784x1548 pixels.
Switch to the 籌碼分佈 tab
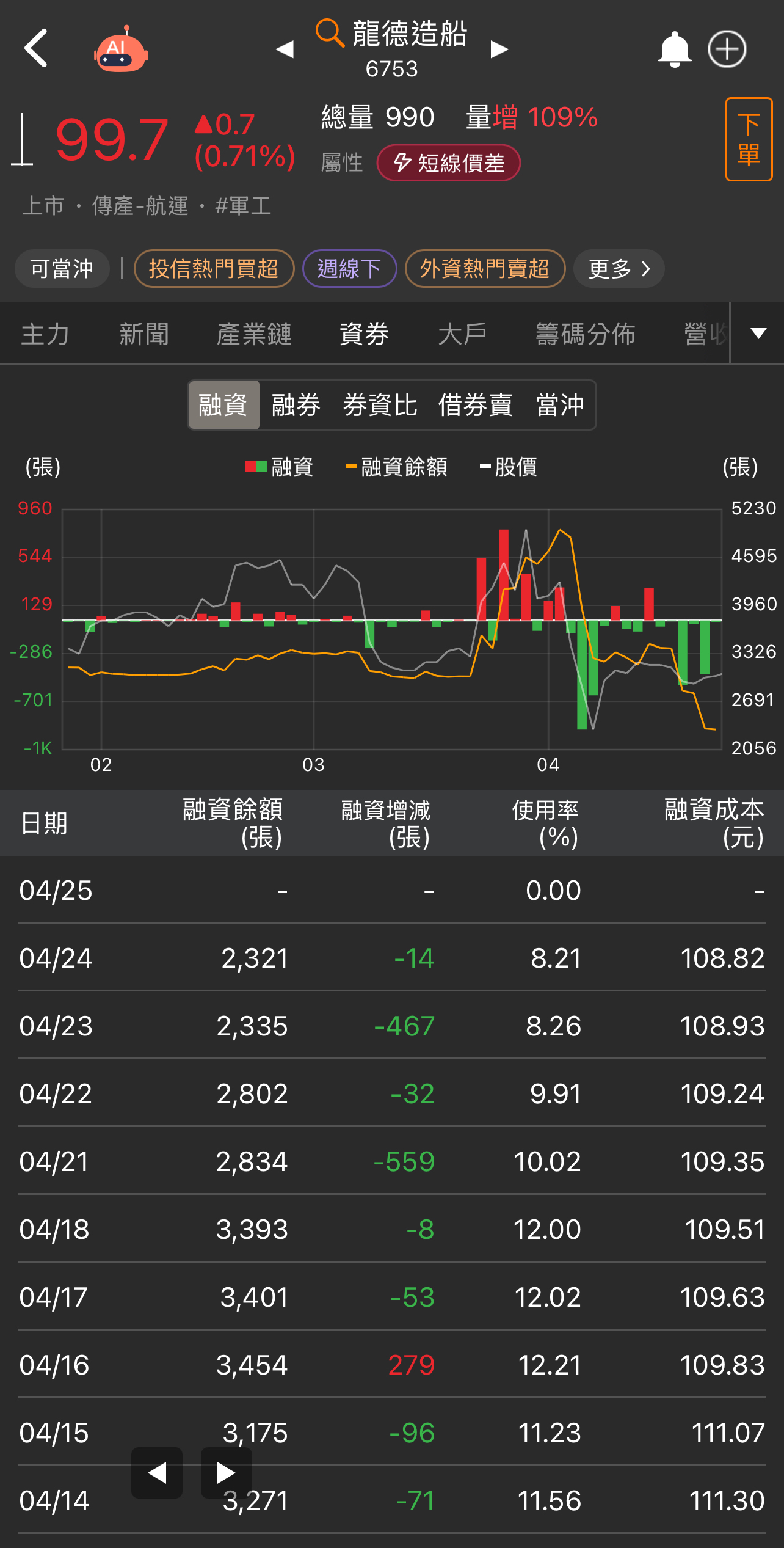pos(585,334)
